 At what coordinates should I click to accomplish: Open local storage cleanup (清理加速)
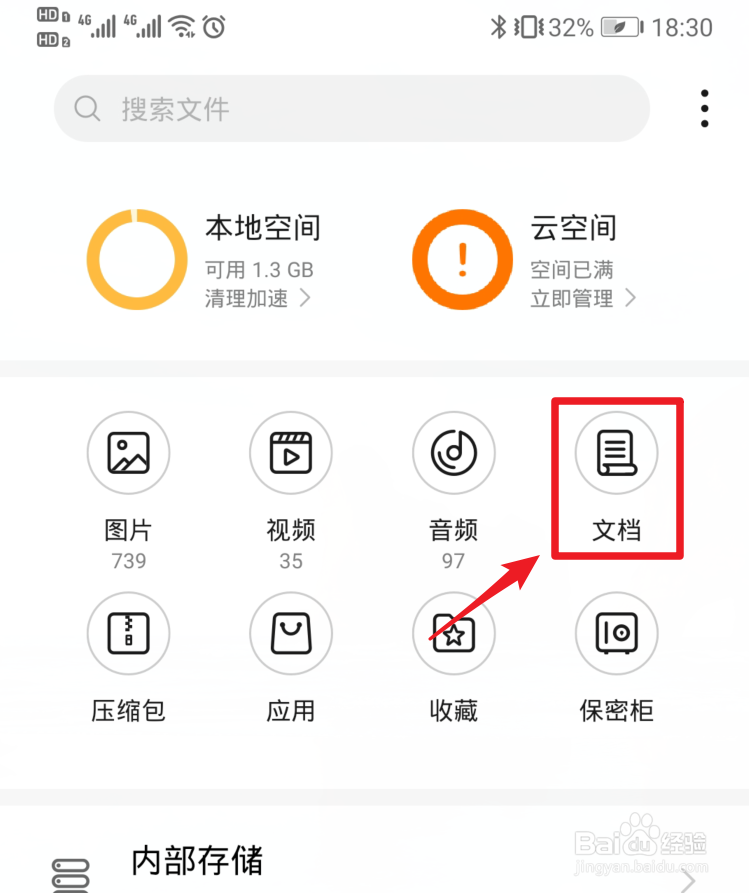(x=258, y=298)
